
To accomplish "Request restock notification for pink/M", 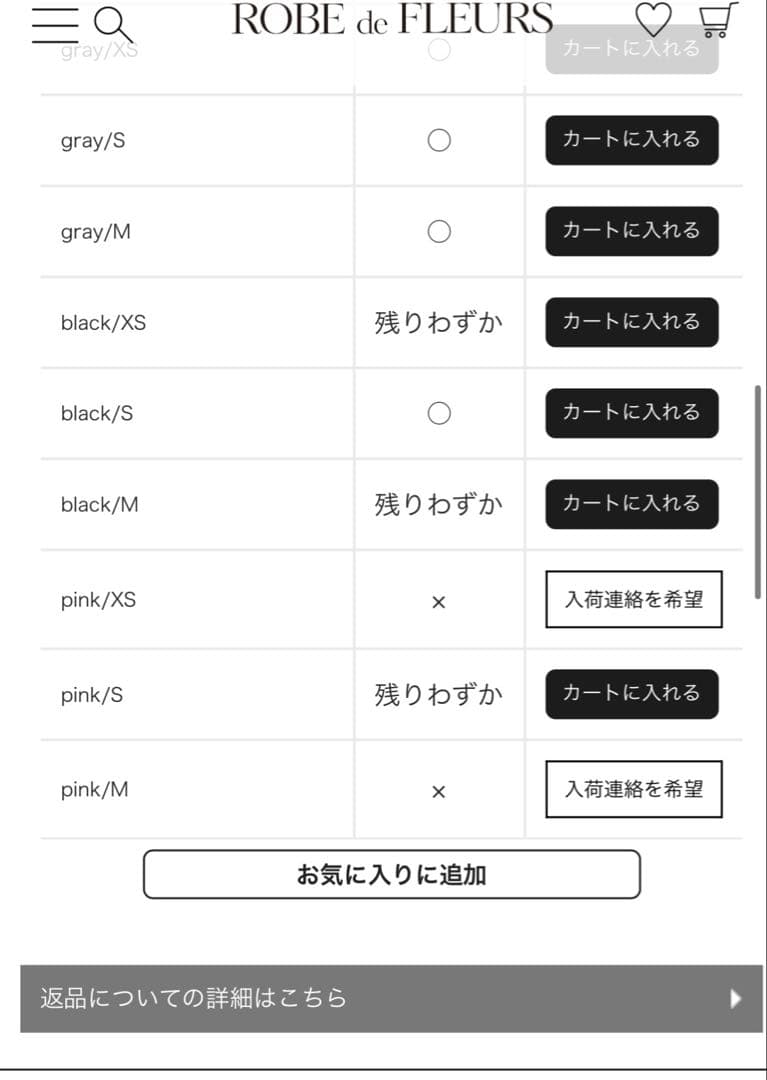I will tap(633, 789).
